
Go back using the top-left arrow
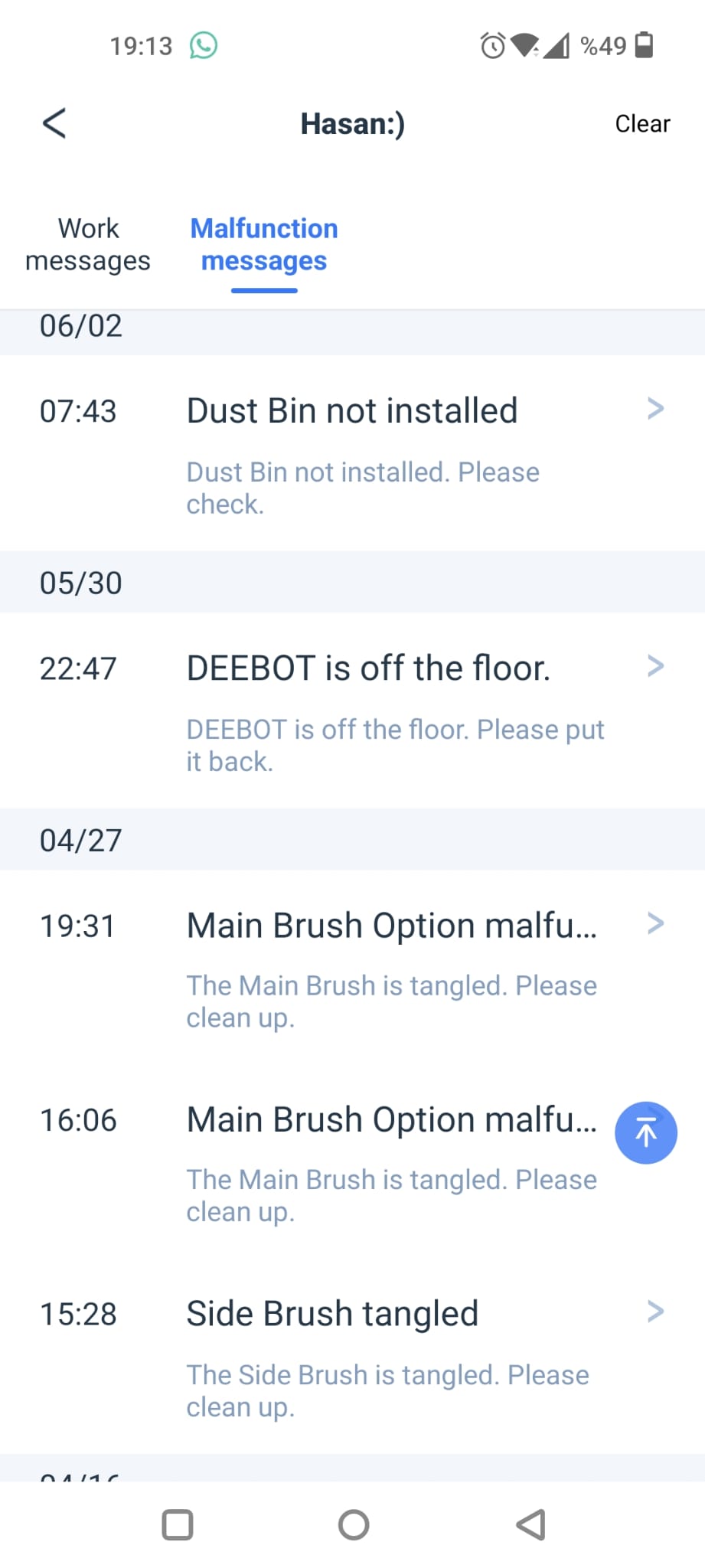click(x=54, y=123)
